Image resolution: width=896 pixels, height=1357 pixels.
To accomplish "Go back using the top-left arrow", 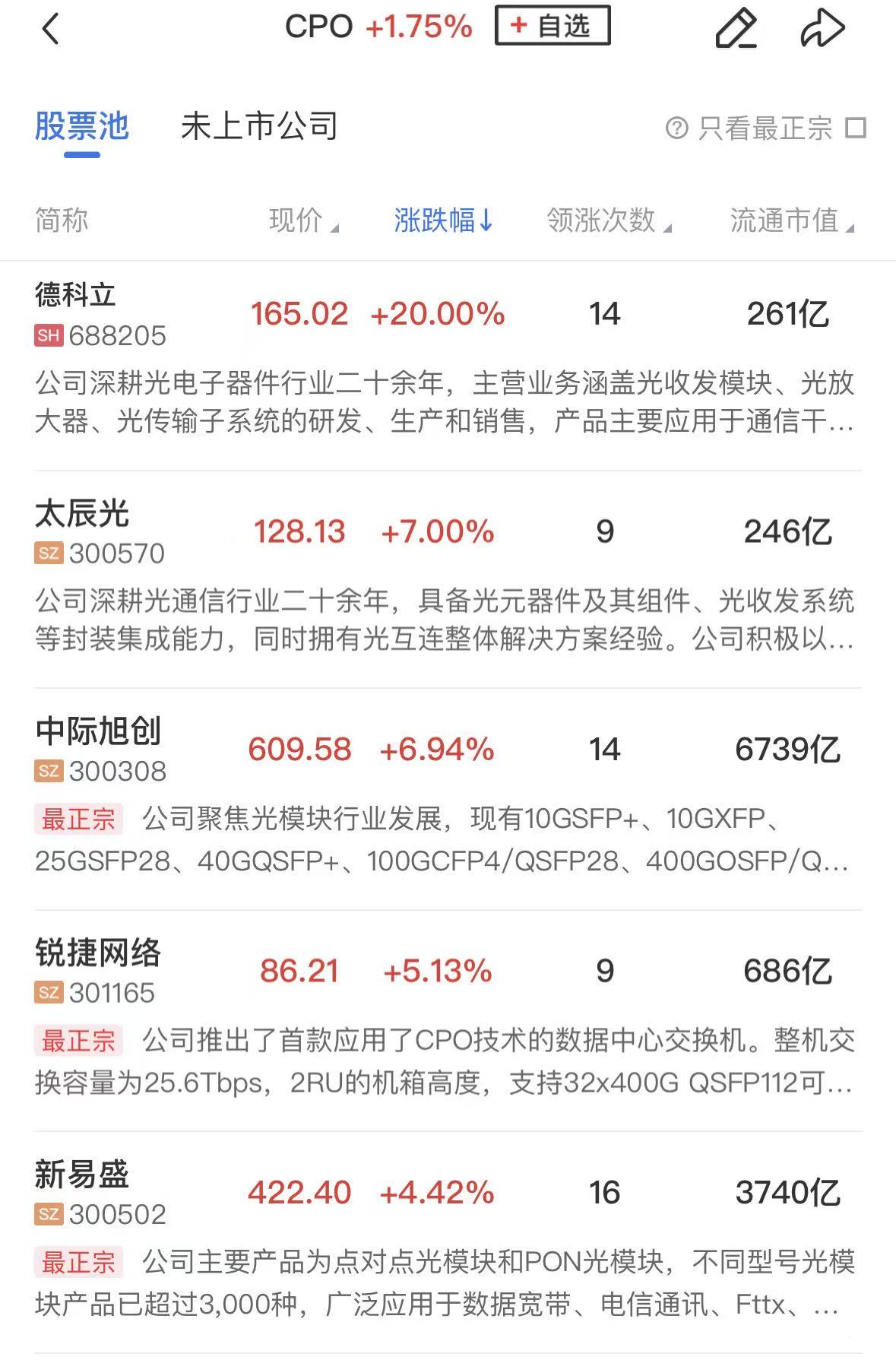I will [x=50, y=30].
